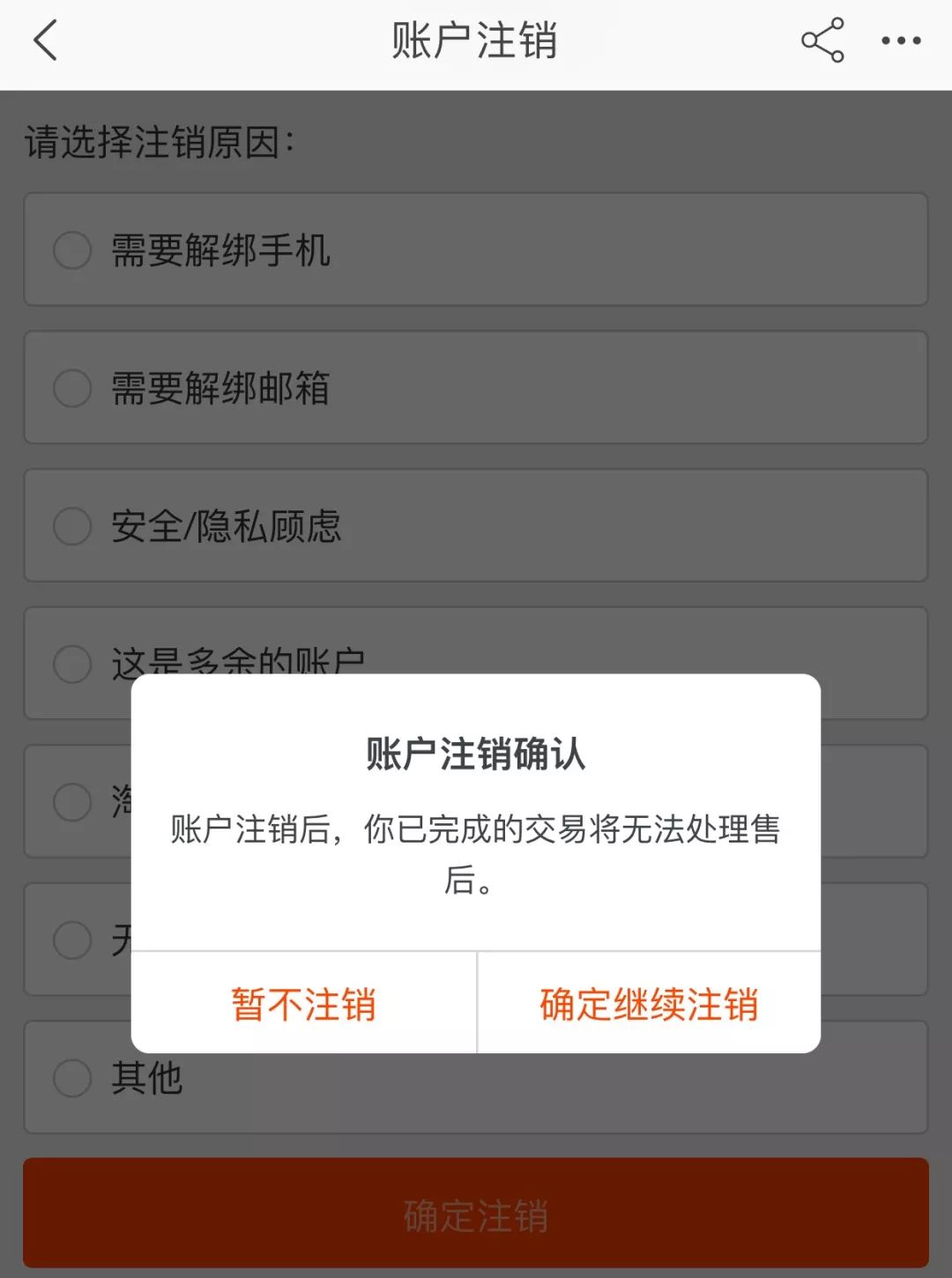Tap 确定继续注销 to proceed with cancellation

650,1004
